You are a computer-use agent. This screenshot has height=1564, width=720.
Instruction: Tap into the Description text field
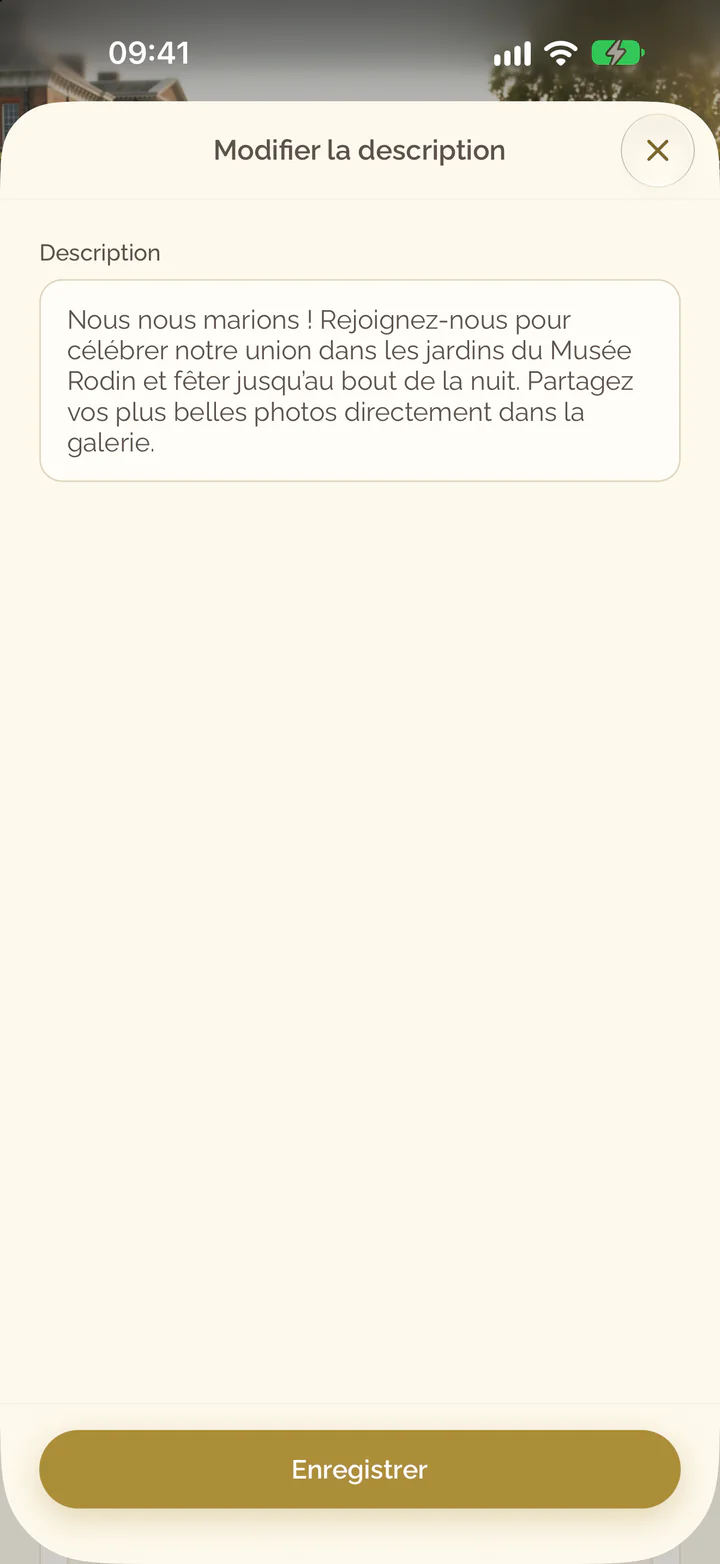pyautogui.click(x=360, y=381)
